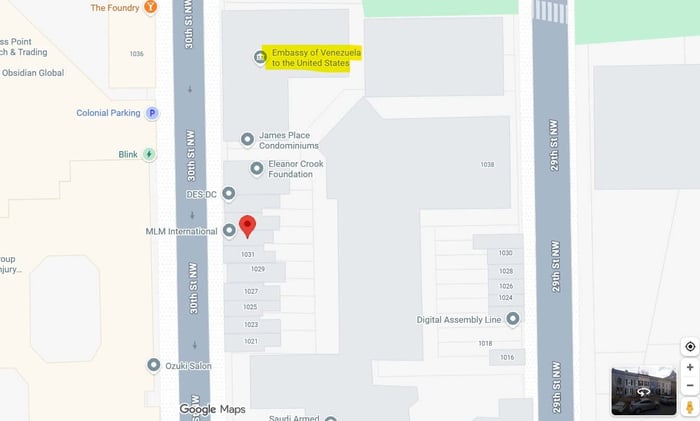
Task: Select The Foundry restaurant marker
Action: click(150, 8)
